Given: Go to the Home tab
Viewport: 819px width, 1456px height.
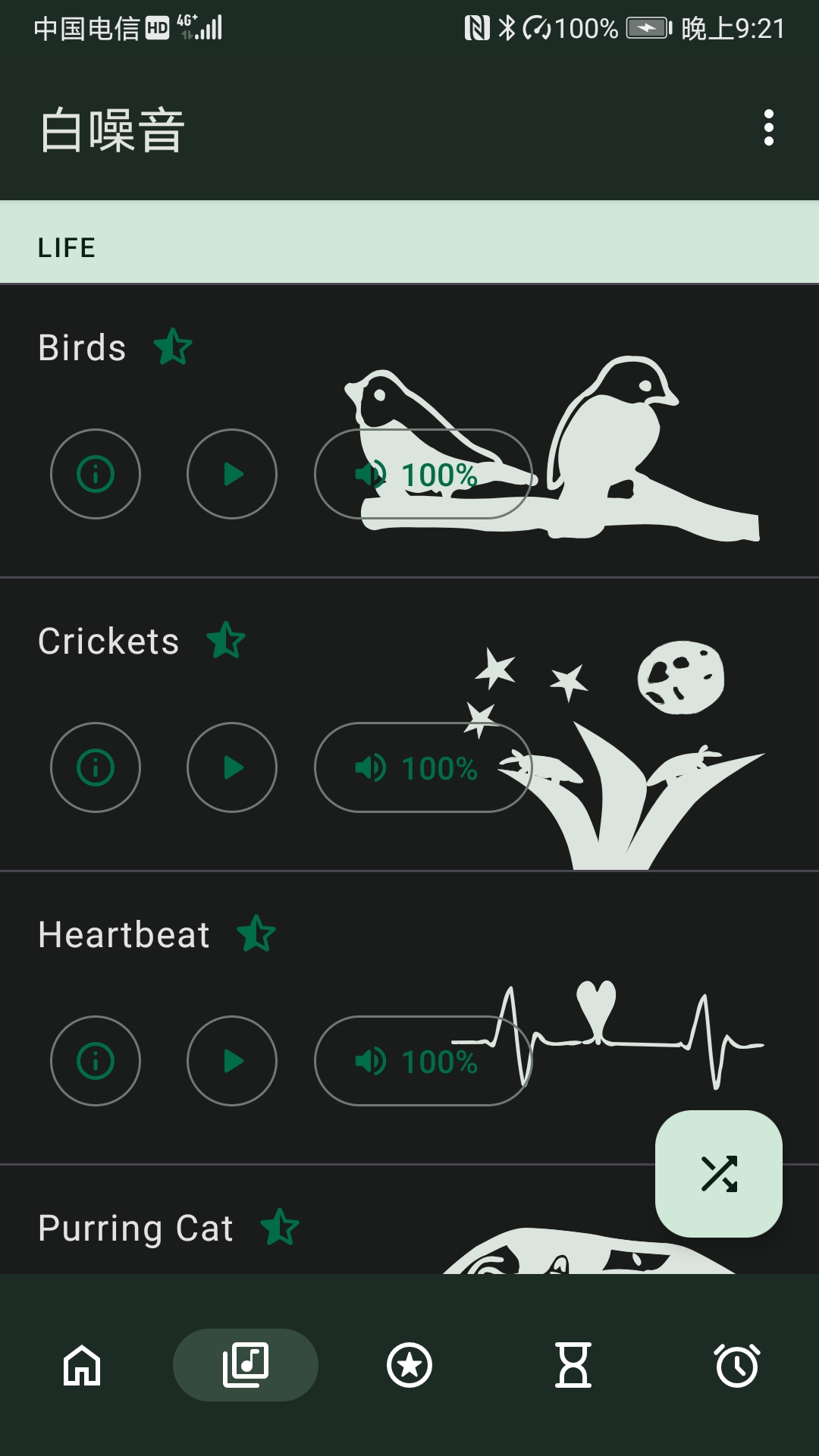Looking at the screenshot, I should click(82, 1365).
